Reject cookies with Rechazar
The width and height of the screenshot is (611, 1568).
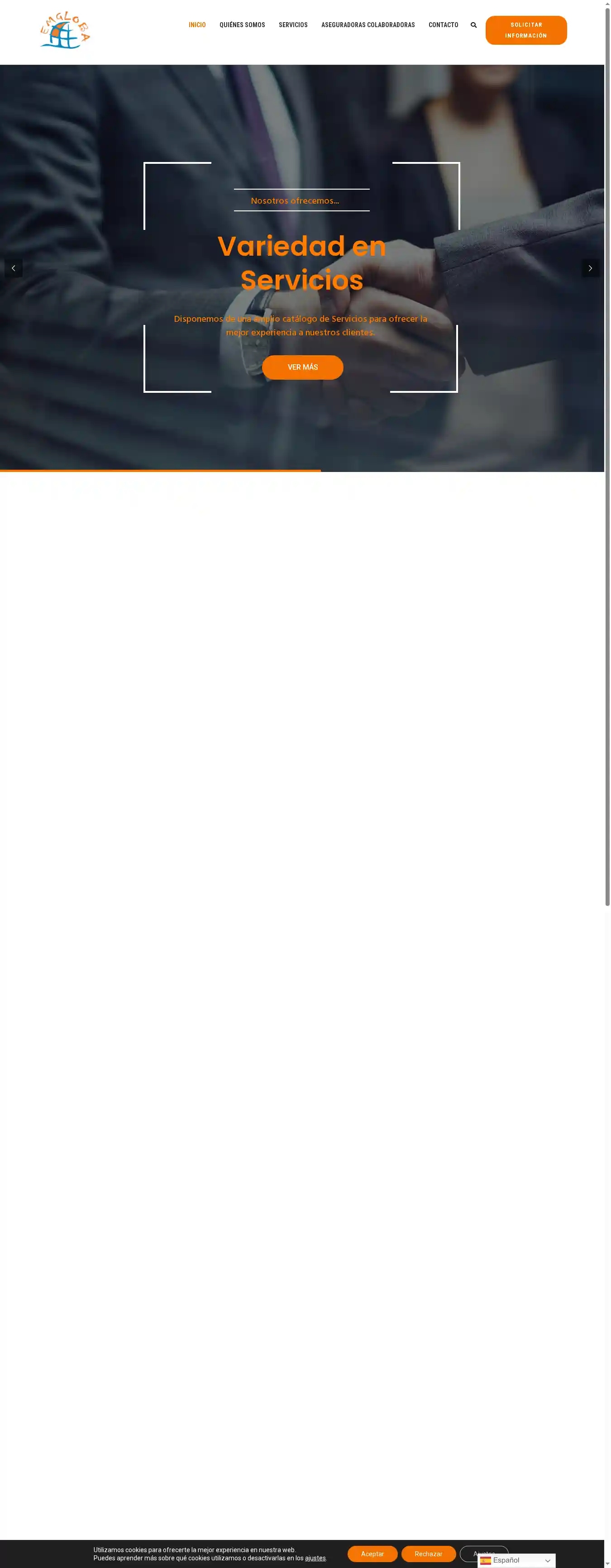pos(428,1554)
